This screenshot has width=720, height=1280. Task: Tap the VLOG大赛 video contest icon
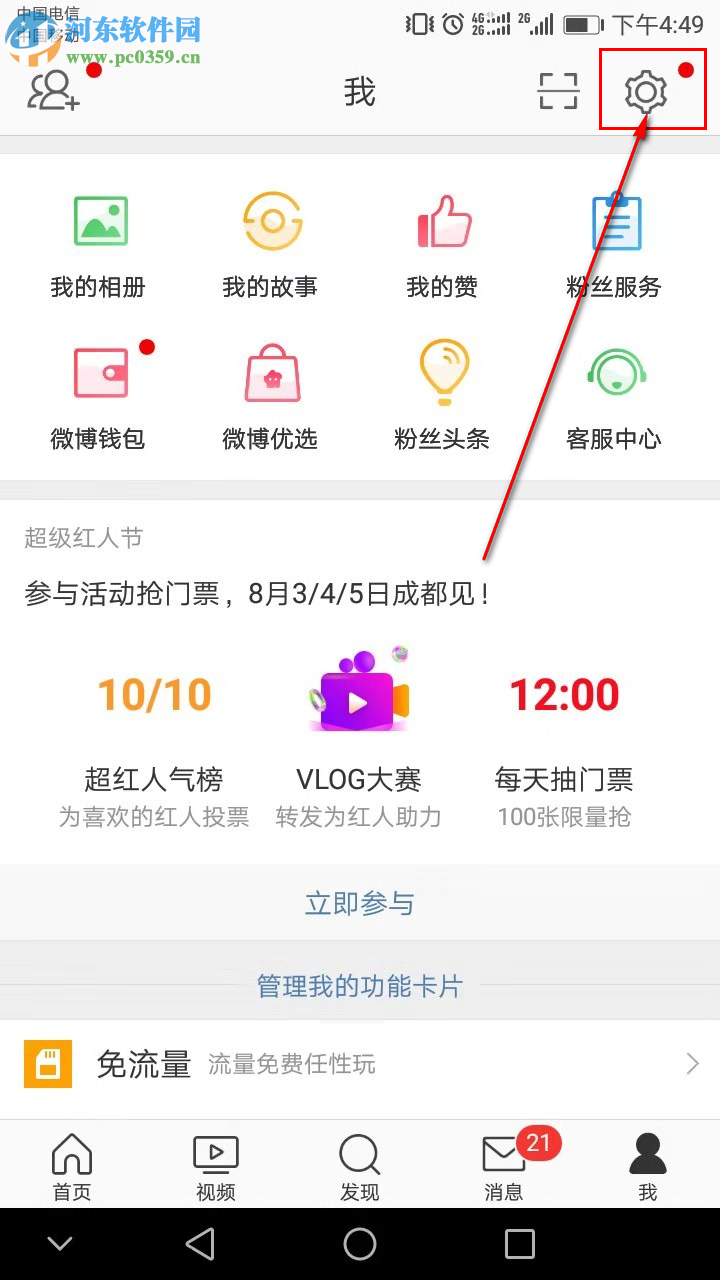[358, 690]
